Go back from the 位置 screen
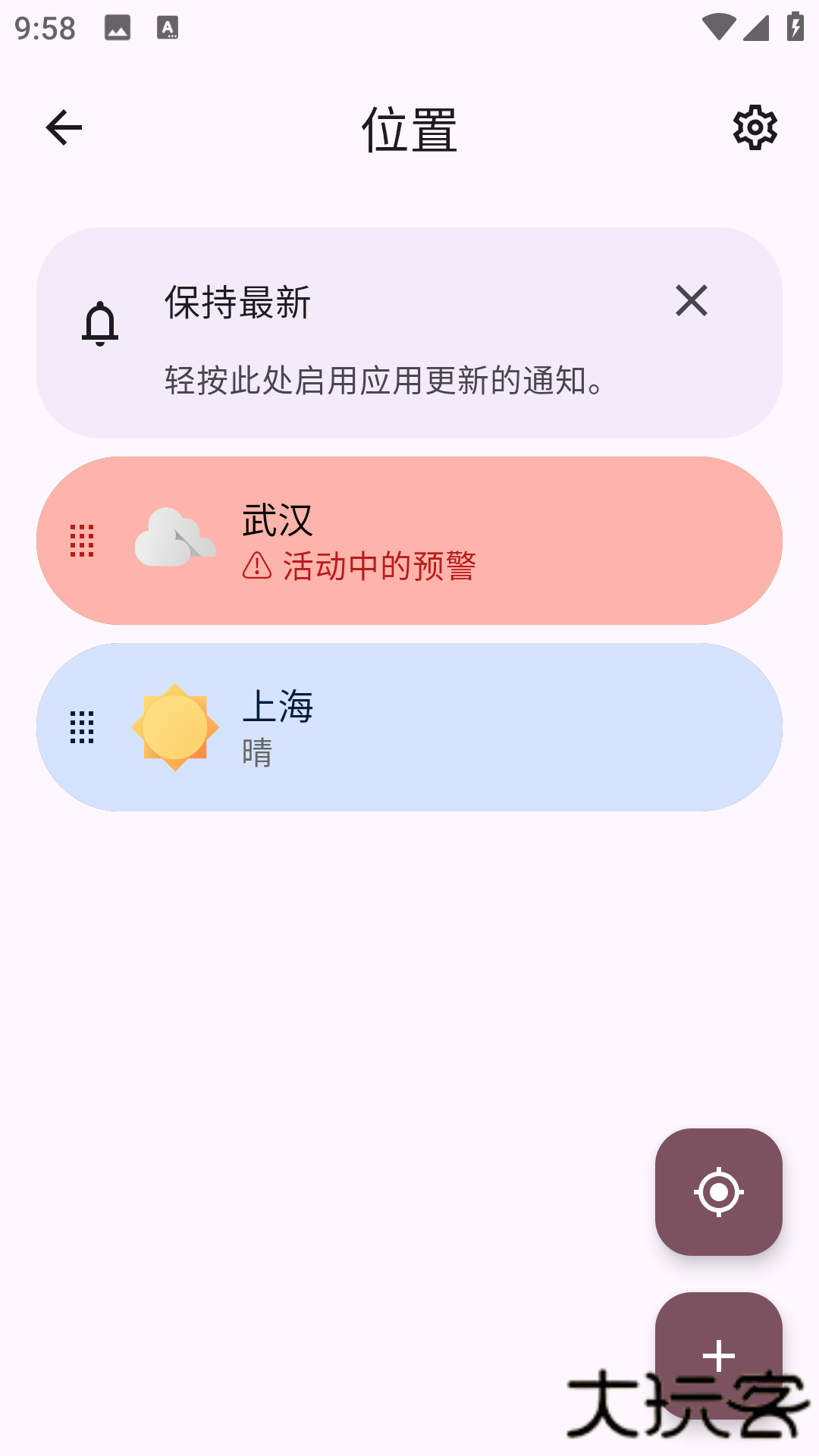819x1456 pixels. (x=64, y=127)
